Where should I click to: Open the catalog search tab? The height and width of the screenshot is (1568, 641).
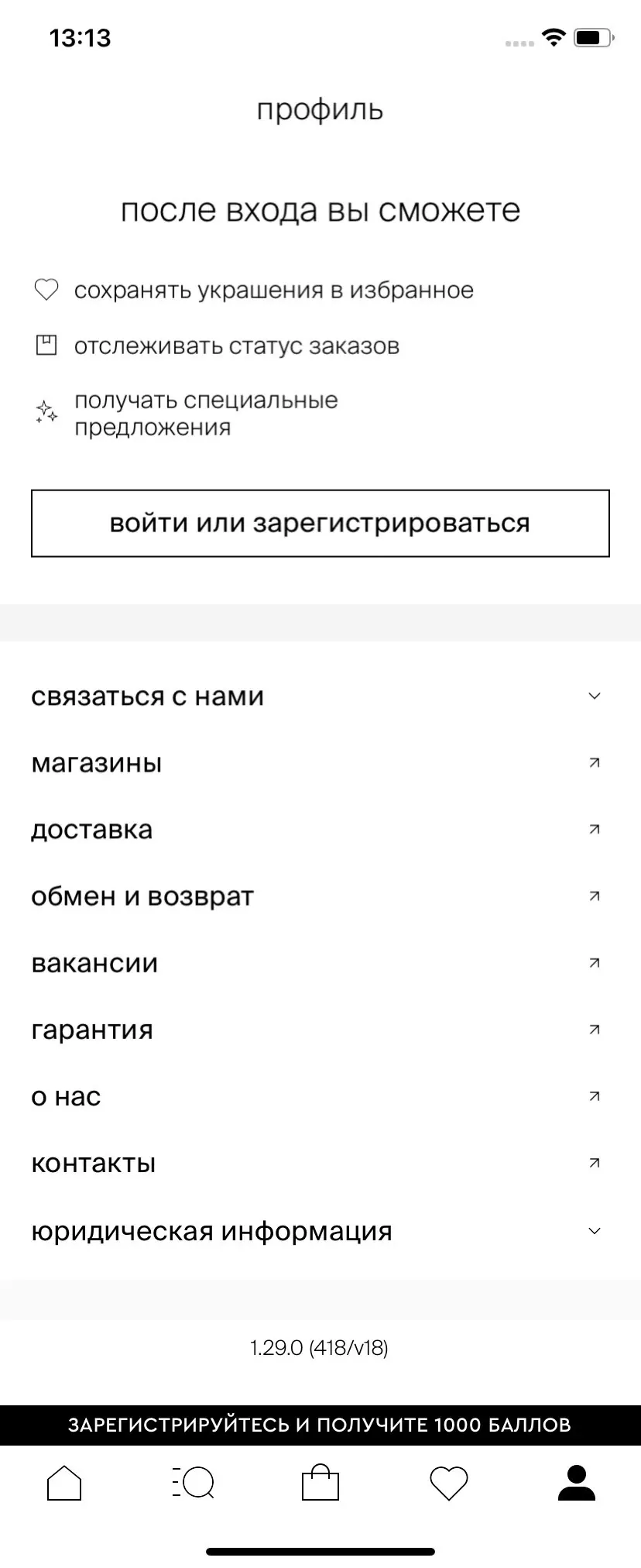193,1483
